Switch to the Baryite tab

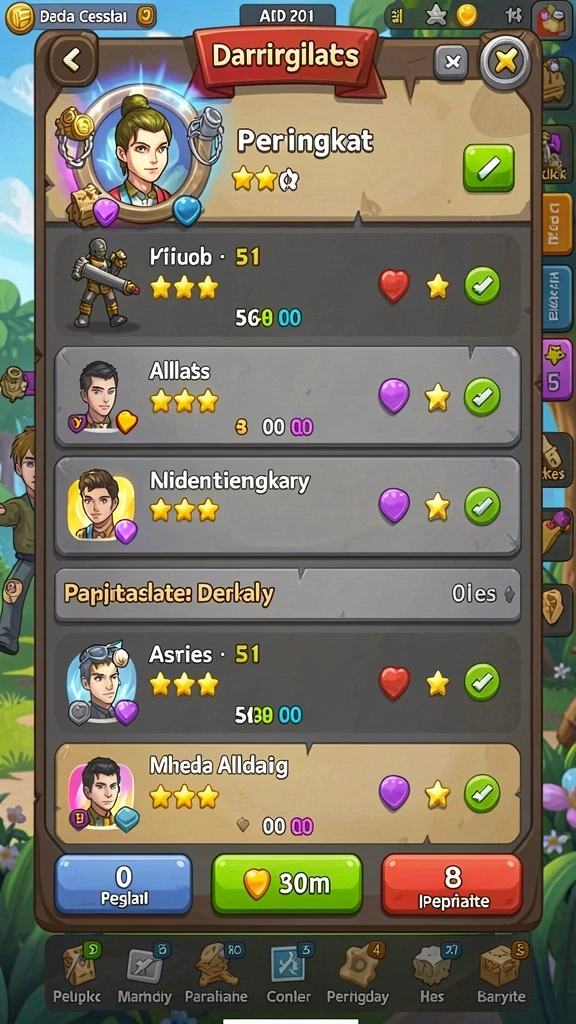pyautogui.click(x=502, y=973)
